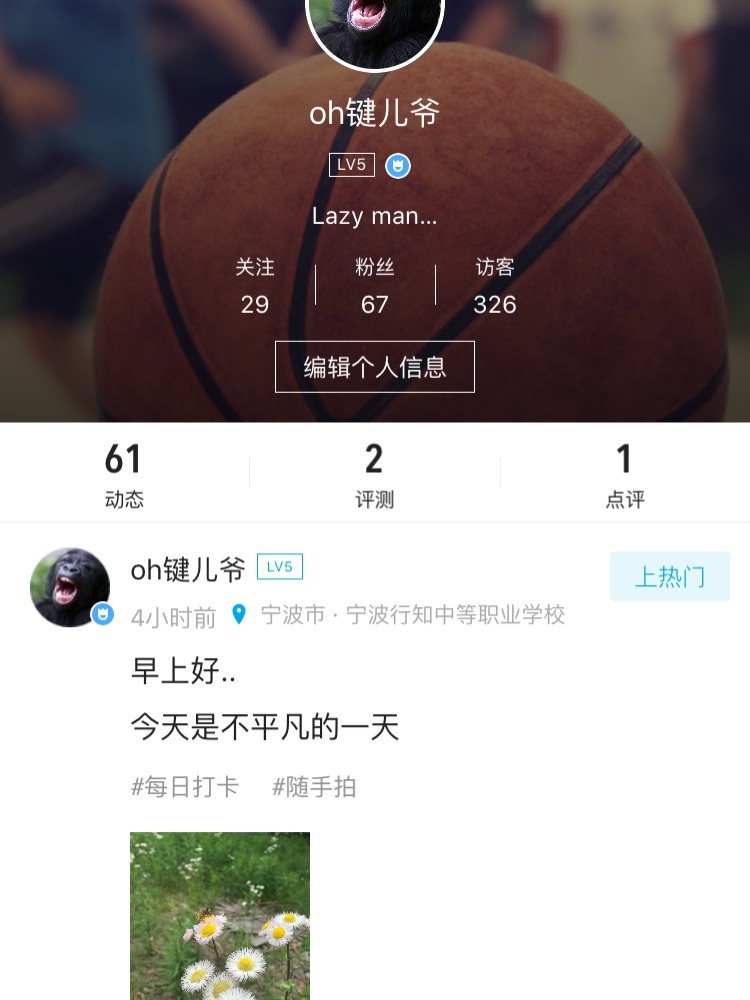View the 粉丝 followers list
Image resolution: width=750 pixels, height=1000 pixels.
click(375, 286)
